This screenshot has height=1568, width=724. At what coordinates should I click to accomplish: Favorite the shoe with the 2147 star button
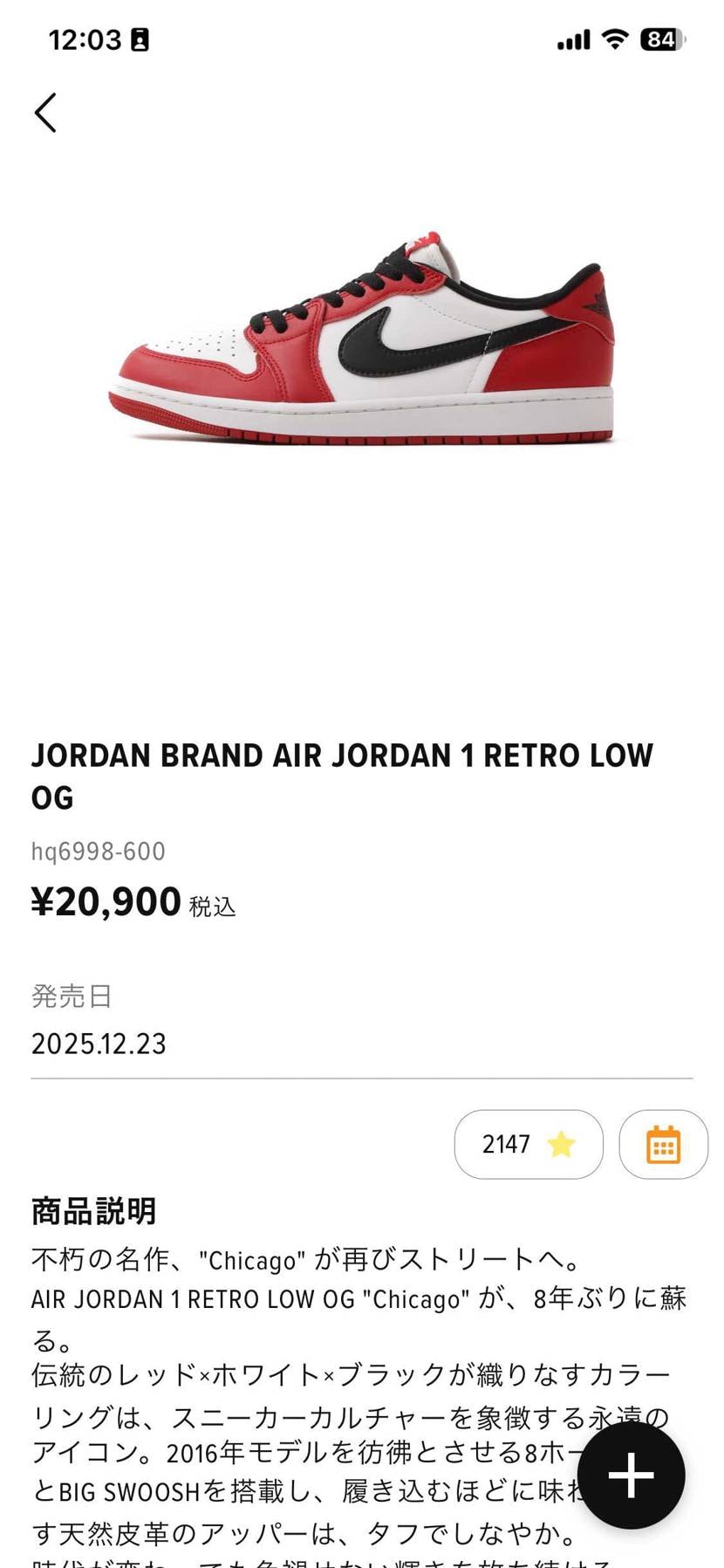coord(529,1144)
